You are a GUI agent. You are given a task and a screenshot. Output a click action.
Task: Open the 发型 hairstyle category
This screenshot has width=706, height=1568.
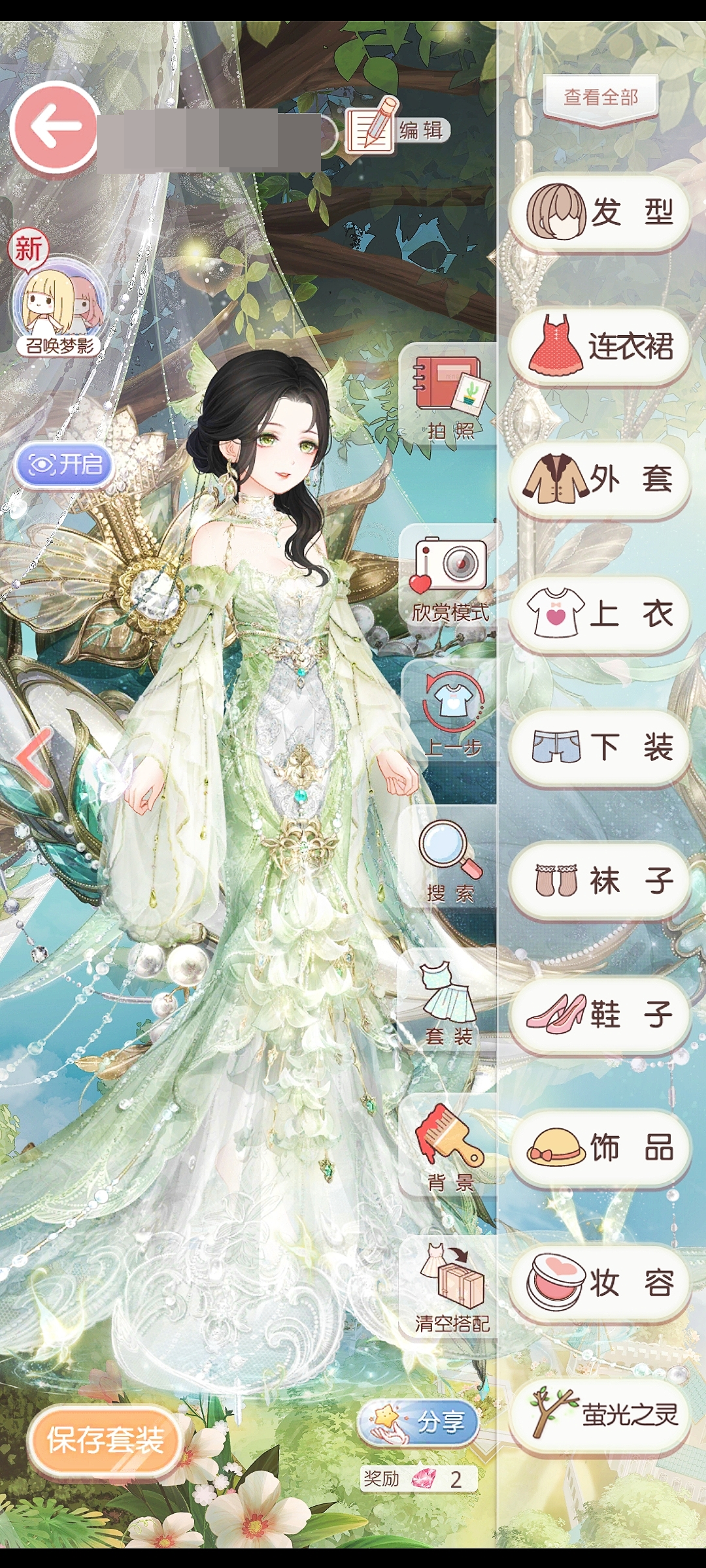pos(600,212)
